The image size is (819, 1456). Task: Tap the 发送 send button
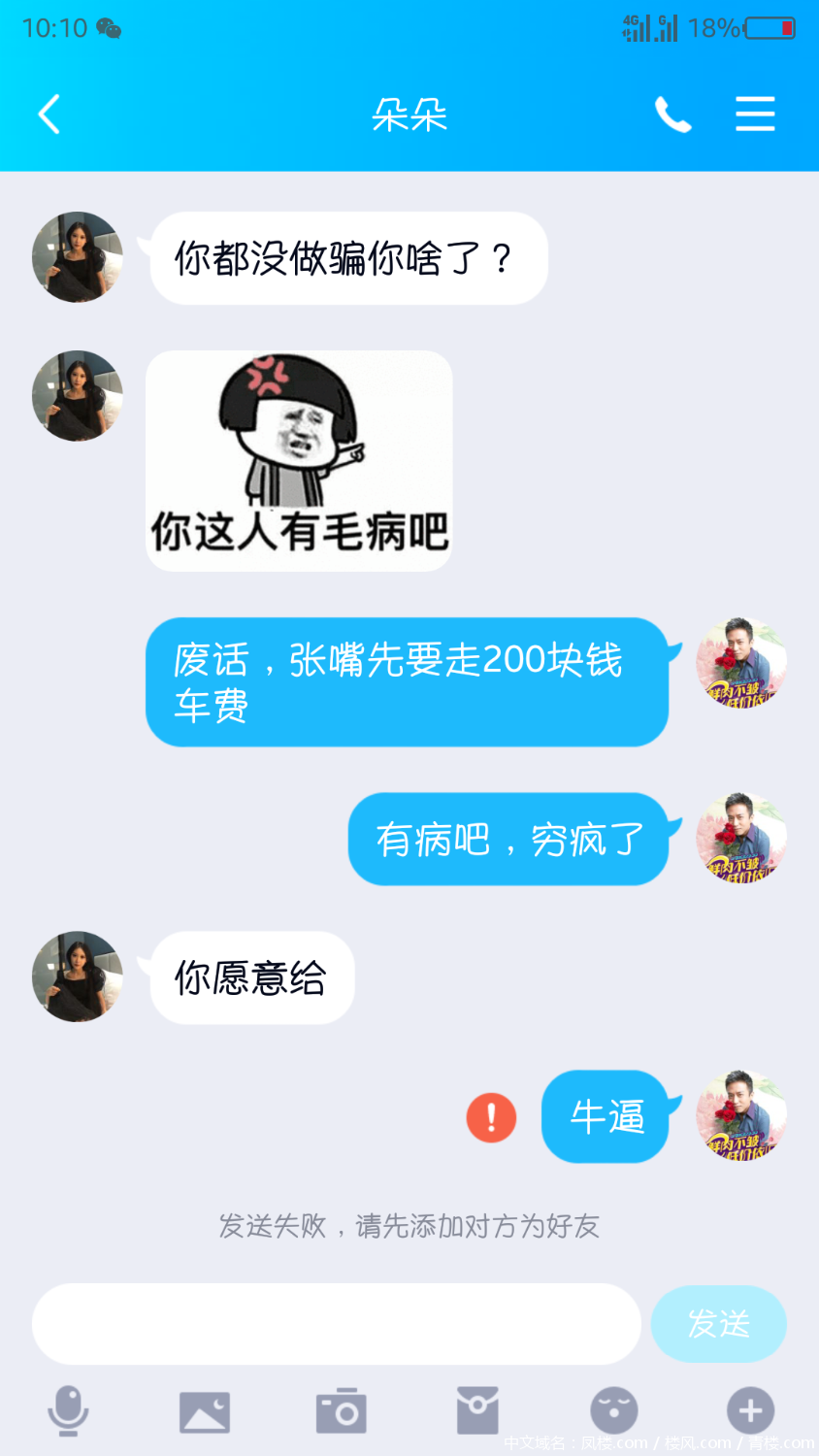click(718, 1324)
